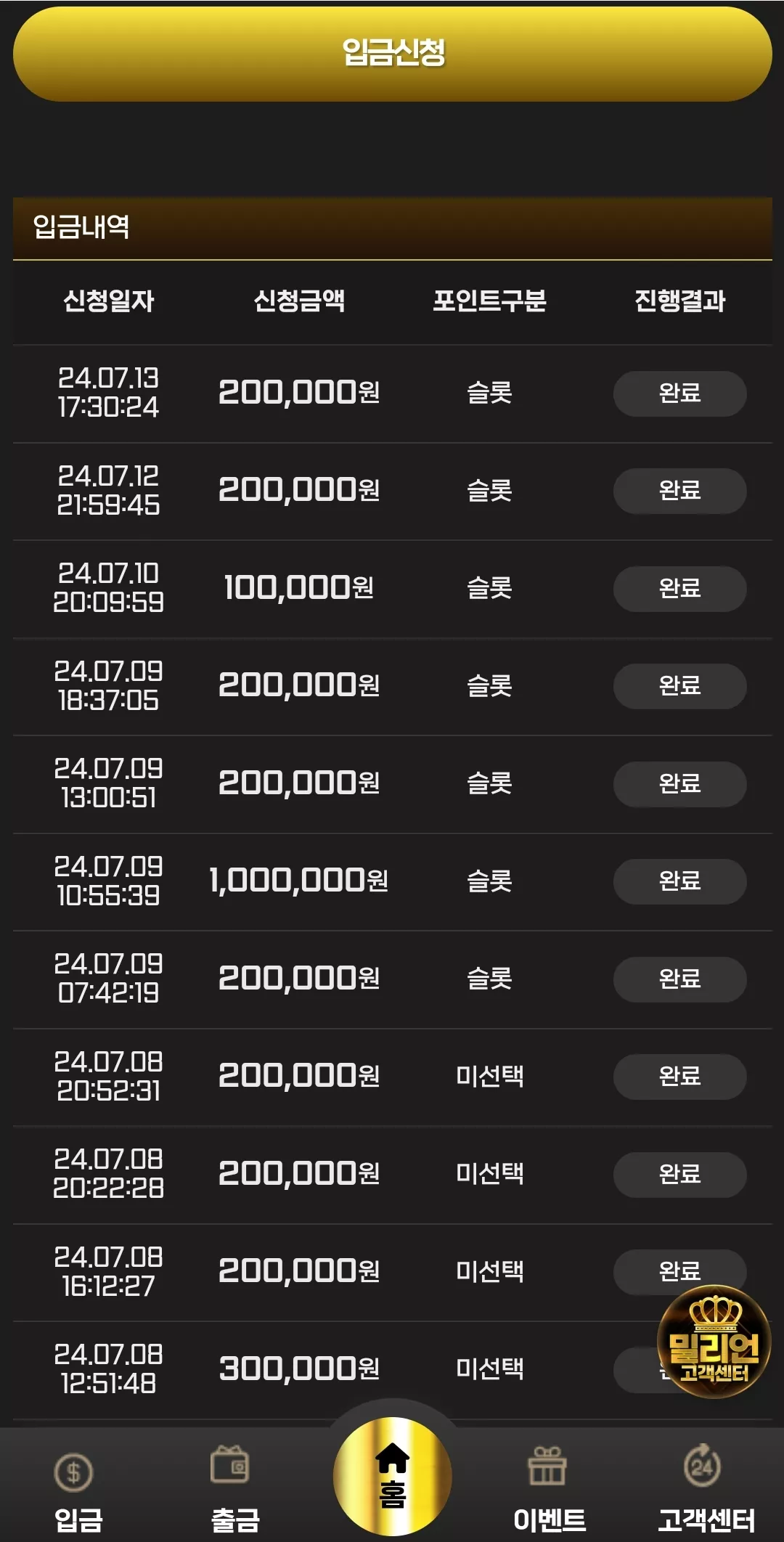784x1542 pixels.
Task: Tap 완료 status for the 24.07.10 100,000원 deposit
Action: 679,589
